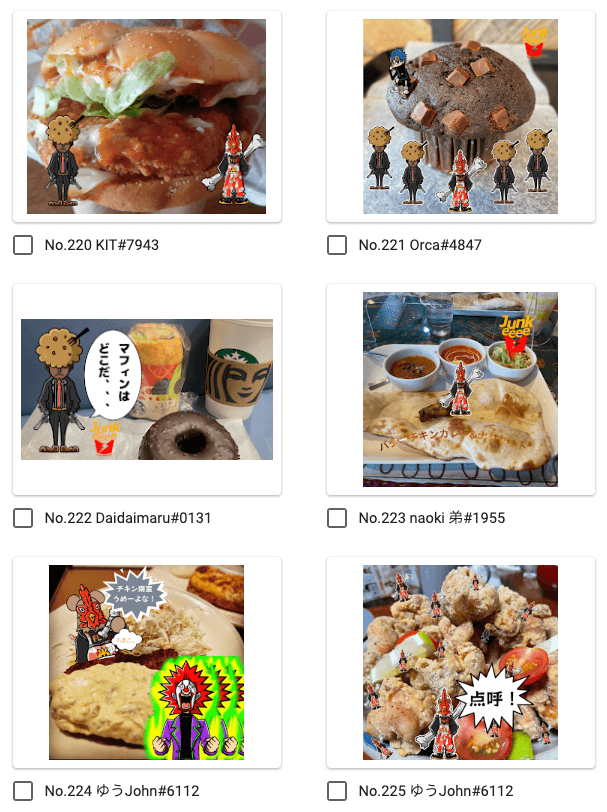Select the checkbox for No.221 Orca#4847
This screenshot has width=607, height=812.
click(337, 245)
